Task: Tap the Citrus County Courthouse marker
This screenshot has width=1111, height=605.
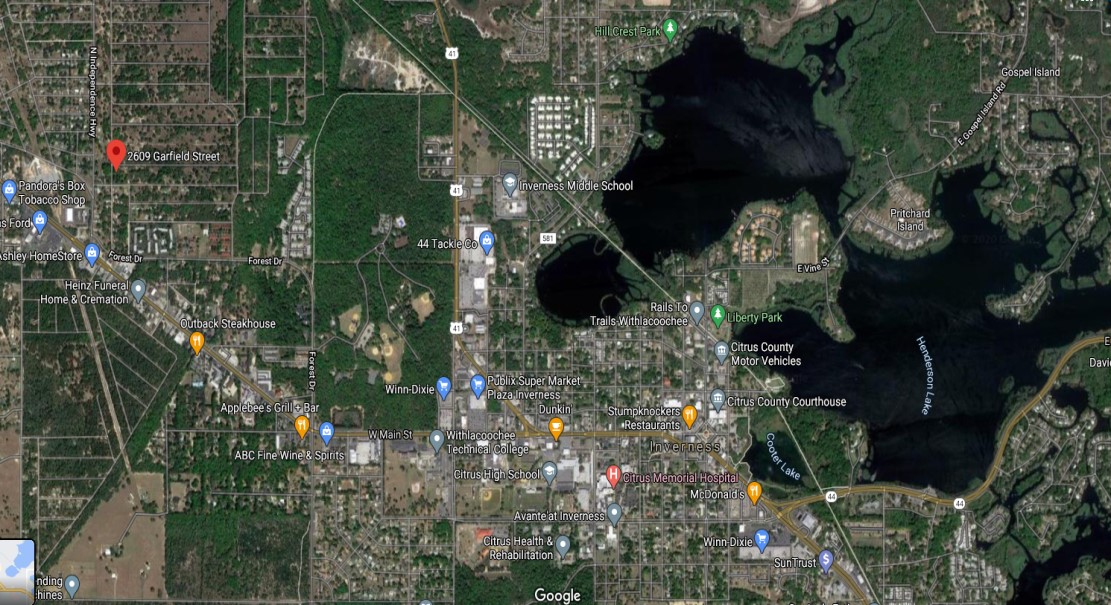Action: point(717,400)
